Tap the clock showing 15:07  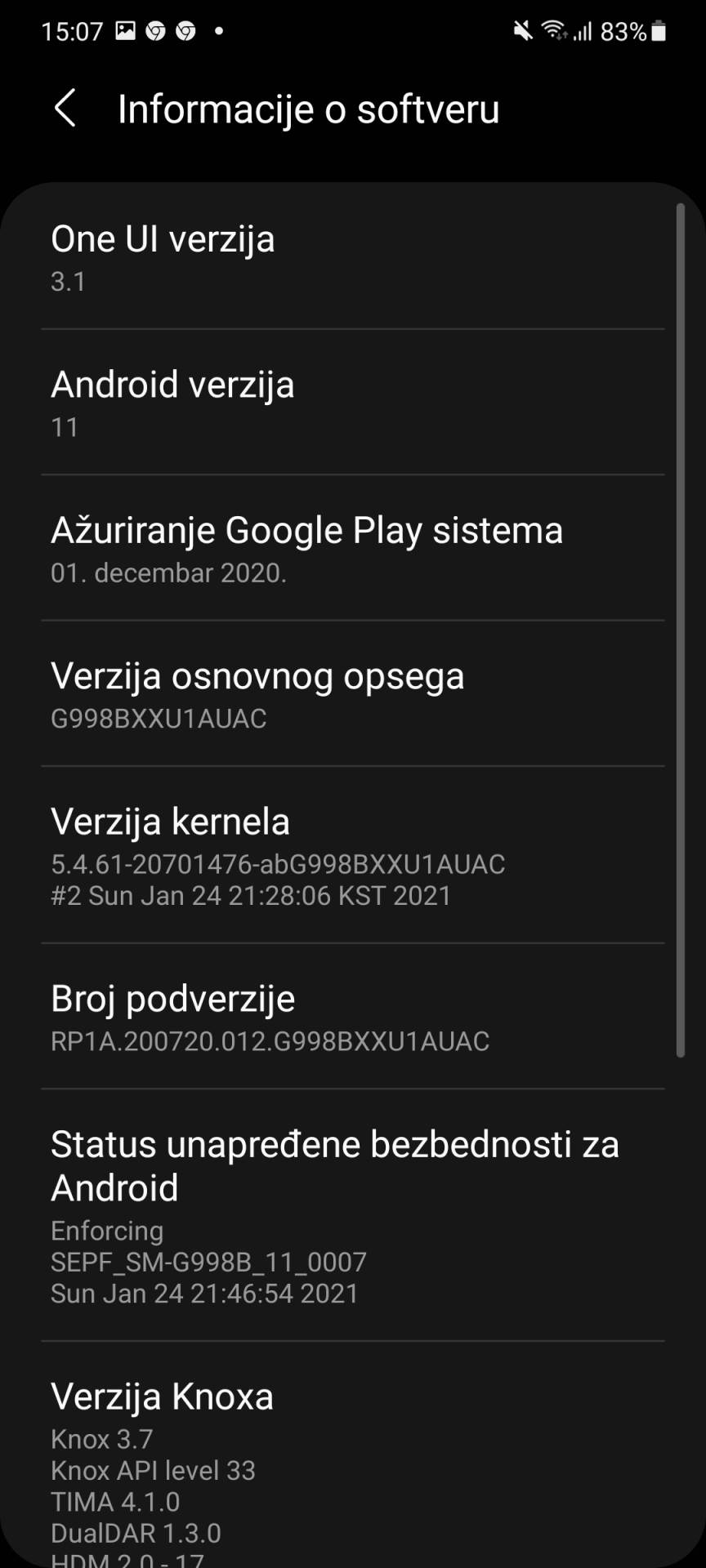[x=72, y=31]
